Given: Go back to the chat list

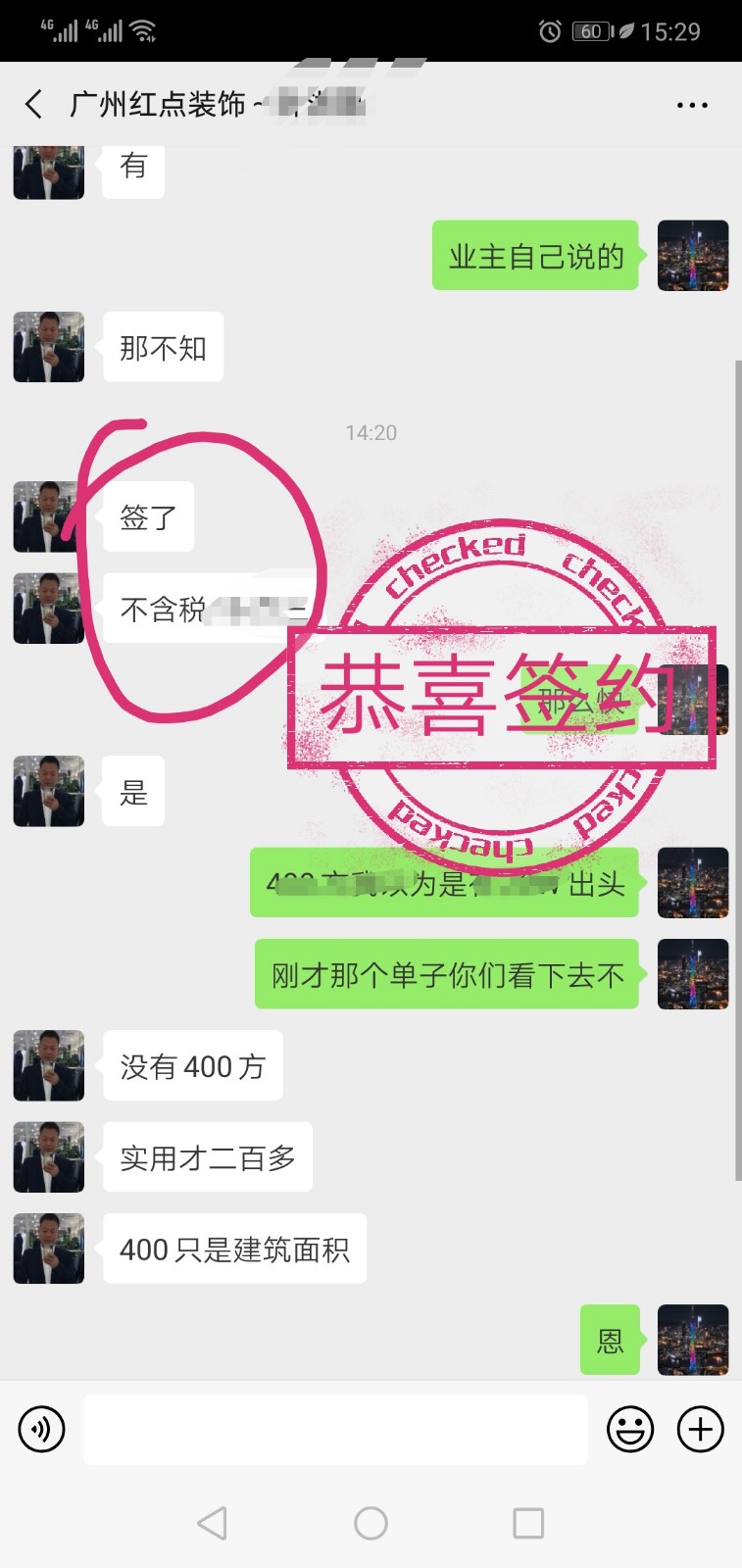Looking at the screenshot, I should (34, 104).
